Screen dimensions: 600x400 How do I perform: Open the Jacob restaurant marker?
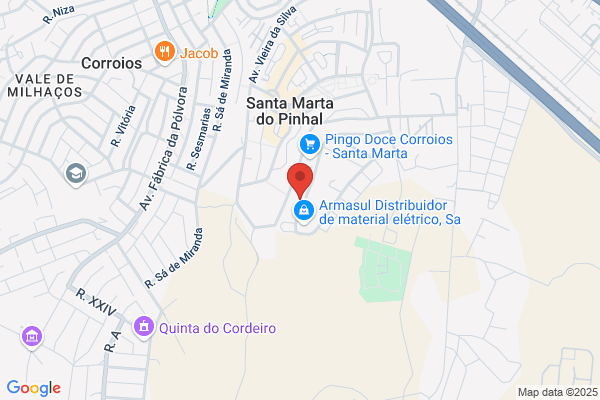pos(165,52)
